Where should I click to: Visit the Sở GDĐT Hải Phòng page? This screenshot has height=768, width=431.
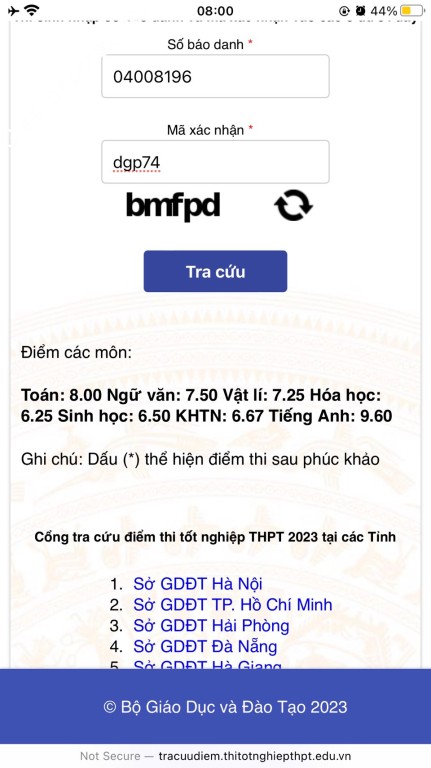click(x=211, y=625)
